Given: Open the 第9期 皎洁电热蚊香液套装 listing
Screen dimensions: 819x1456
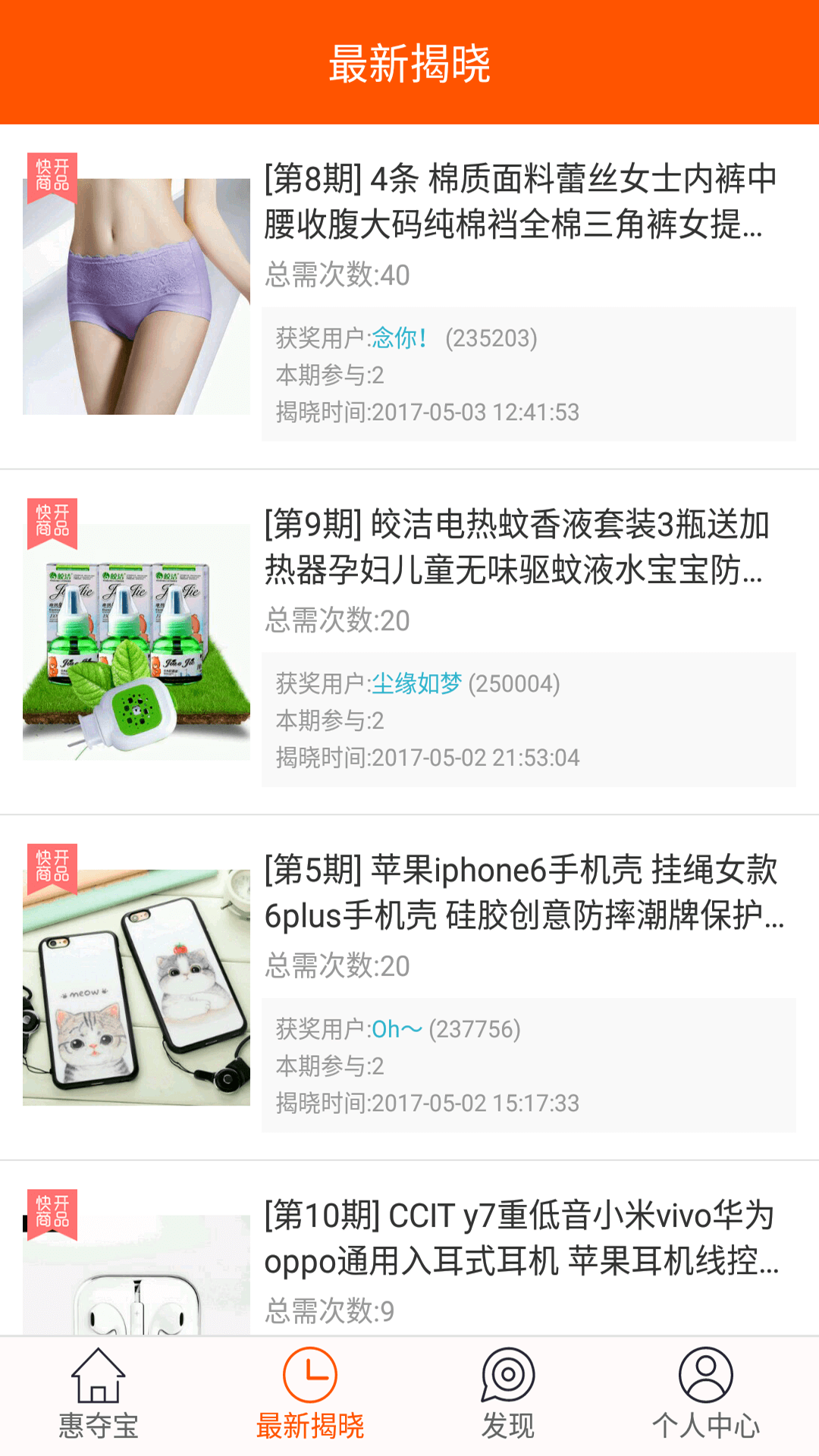Looking at the screenshot, I should 516,548.
